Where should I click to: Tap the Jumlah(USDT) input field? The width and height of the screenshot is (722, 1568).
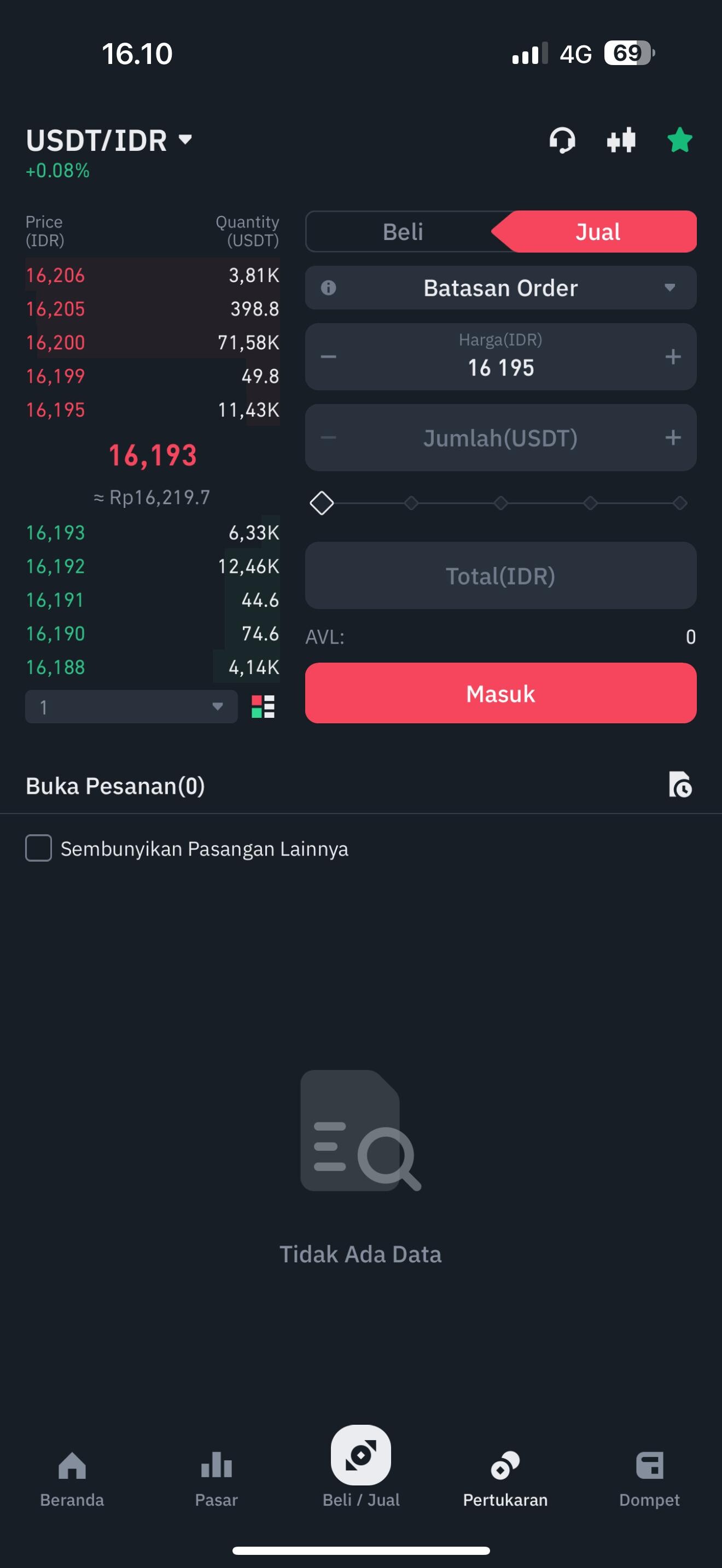500,438
